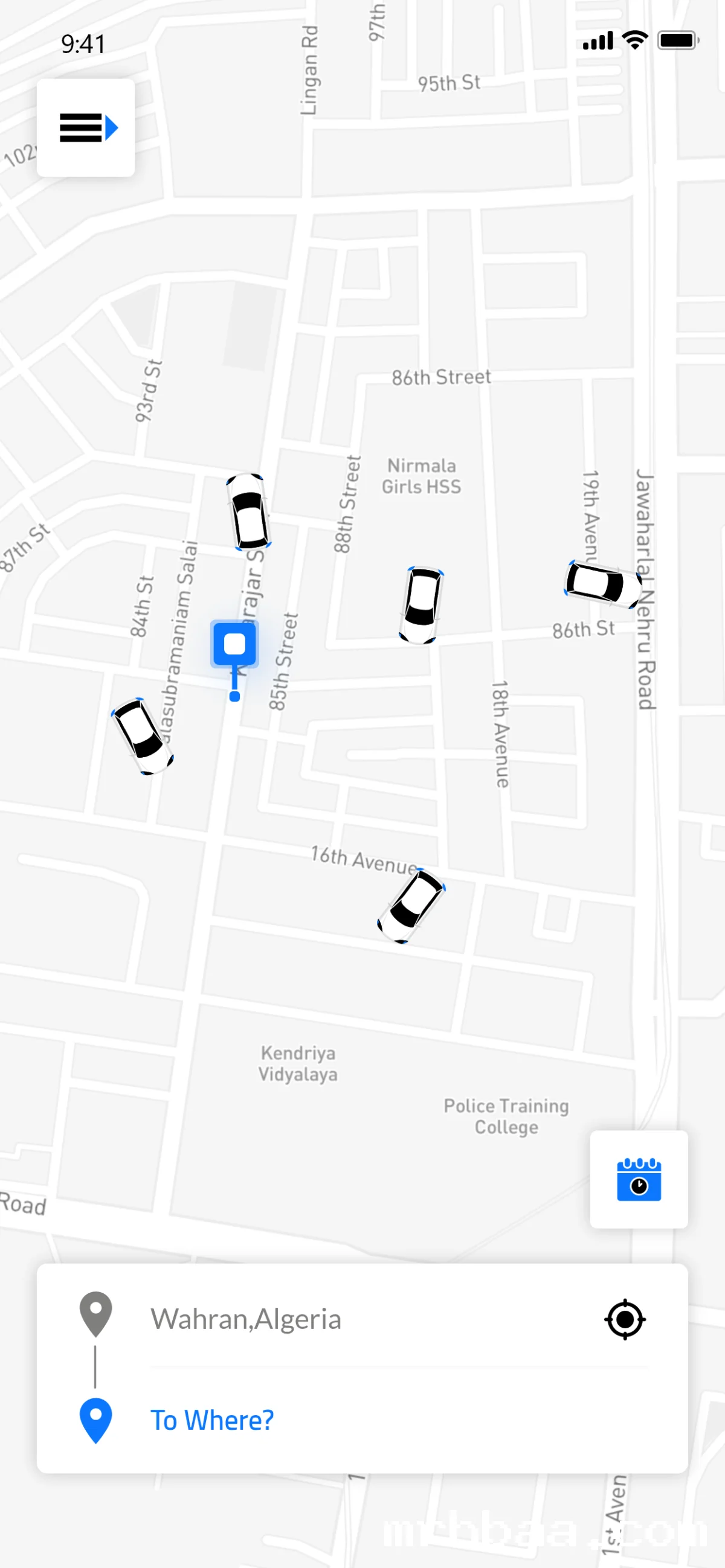Image resolution: width=725 pixels, height=1568 pixels.
Task: Open the side menu button
Action: (x=86, y=128)
